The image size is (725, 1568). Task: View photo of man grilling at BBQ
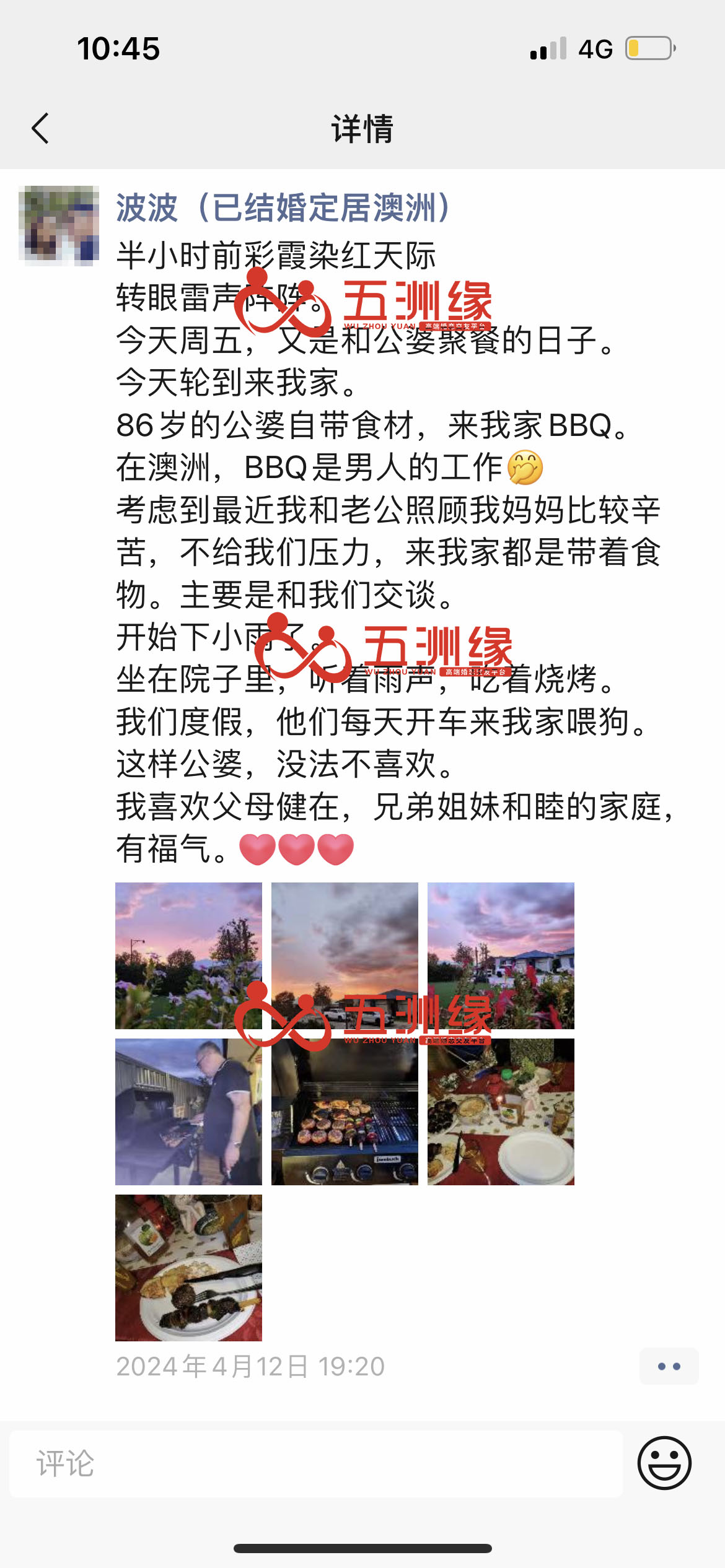188,1112
